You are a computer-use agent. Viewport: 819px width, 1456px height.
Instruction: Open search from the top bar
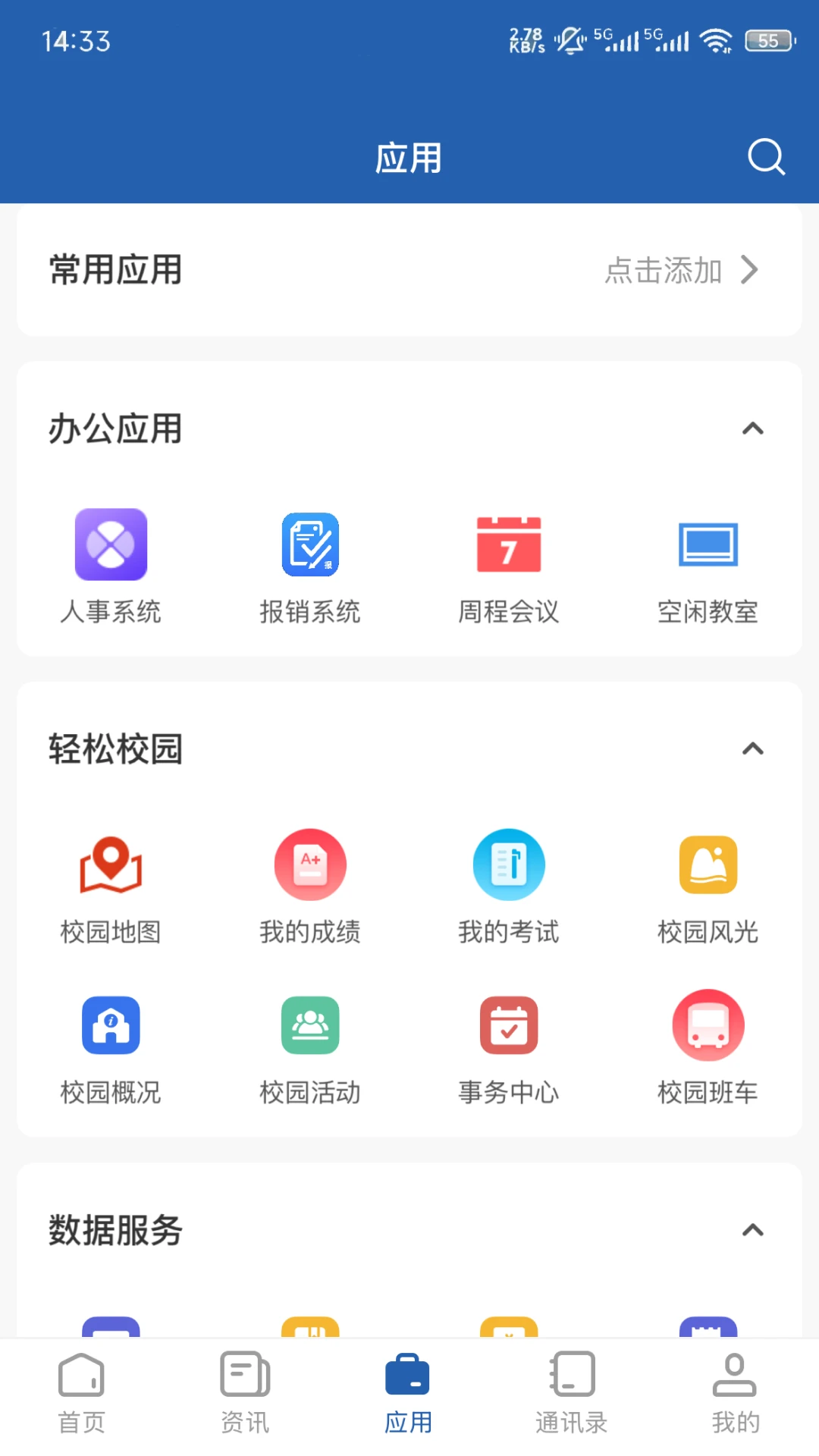coord(766,158)
